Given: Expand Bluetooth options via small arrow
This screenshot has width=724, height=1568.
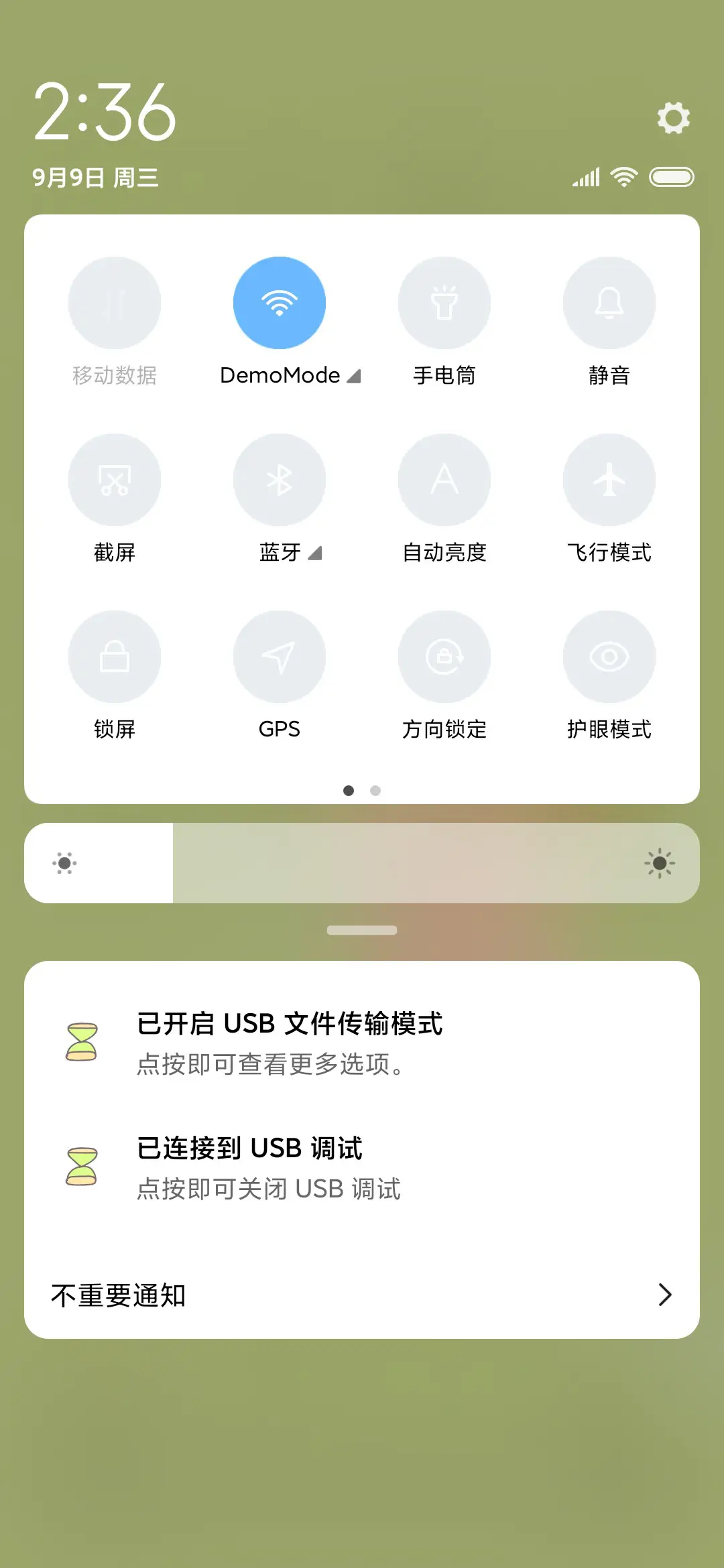Looking at the screenshot, I should 314,553.
